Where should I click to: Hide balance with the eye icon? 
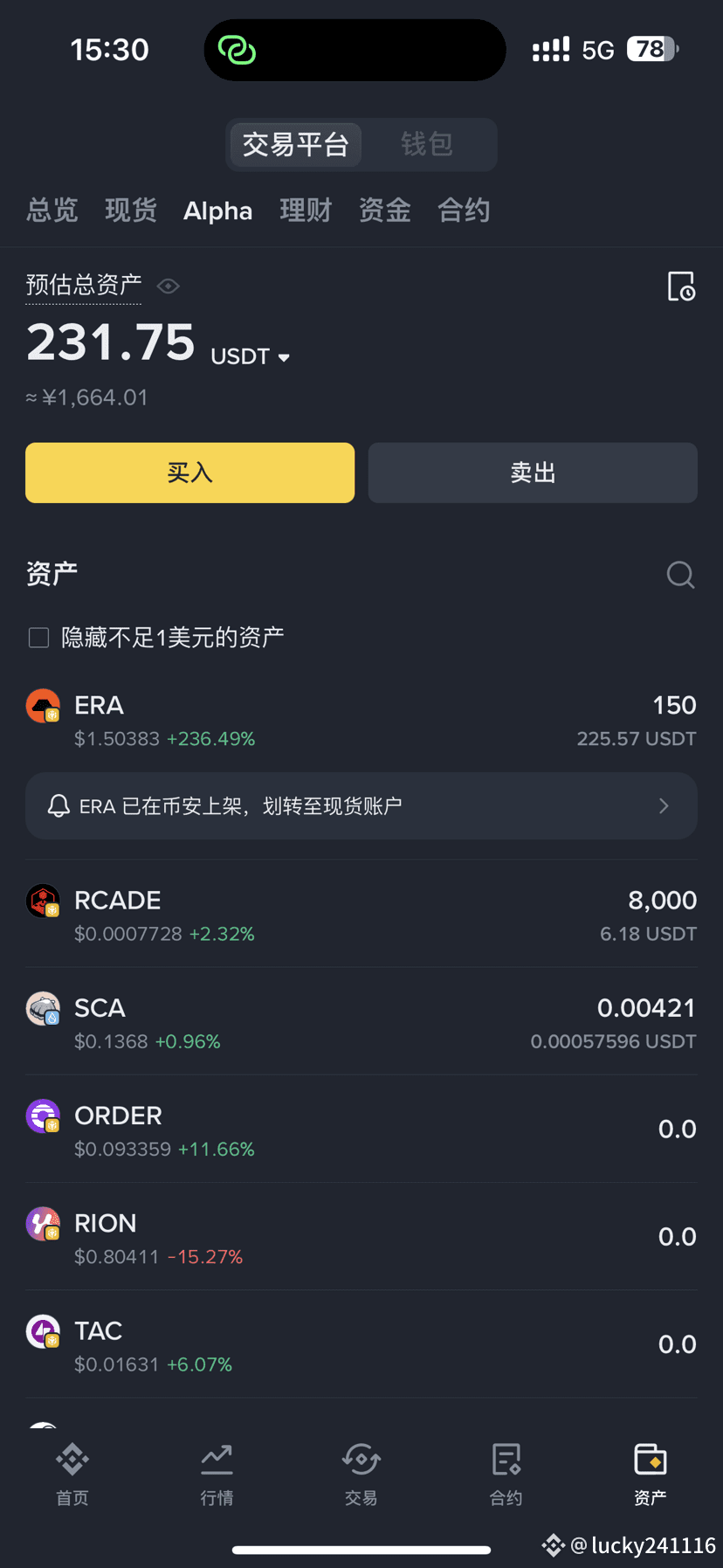pyautogui.click(x=169, y=286)
